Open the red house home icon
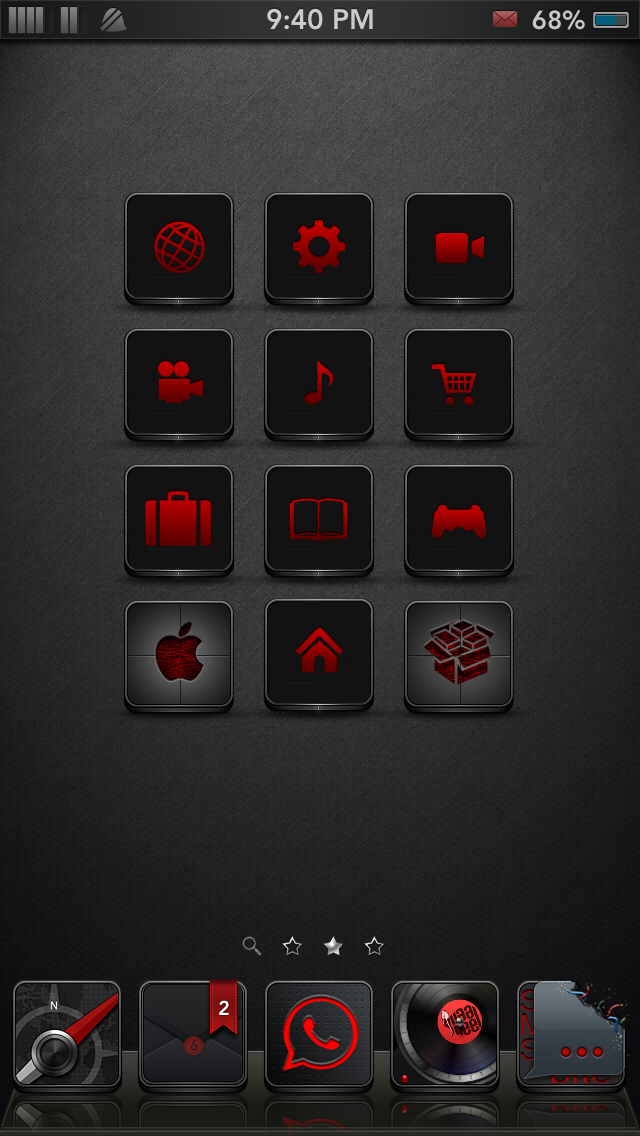Screen dimensions: 640x1136 coord(319,655)
